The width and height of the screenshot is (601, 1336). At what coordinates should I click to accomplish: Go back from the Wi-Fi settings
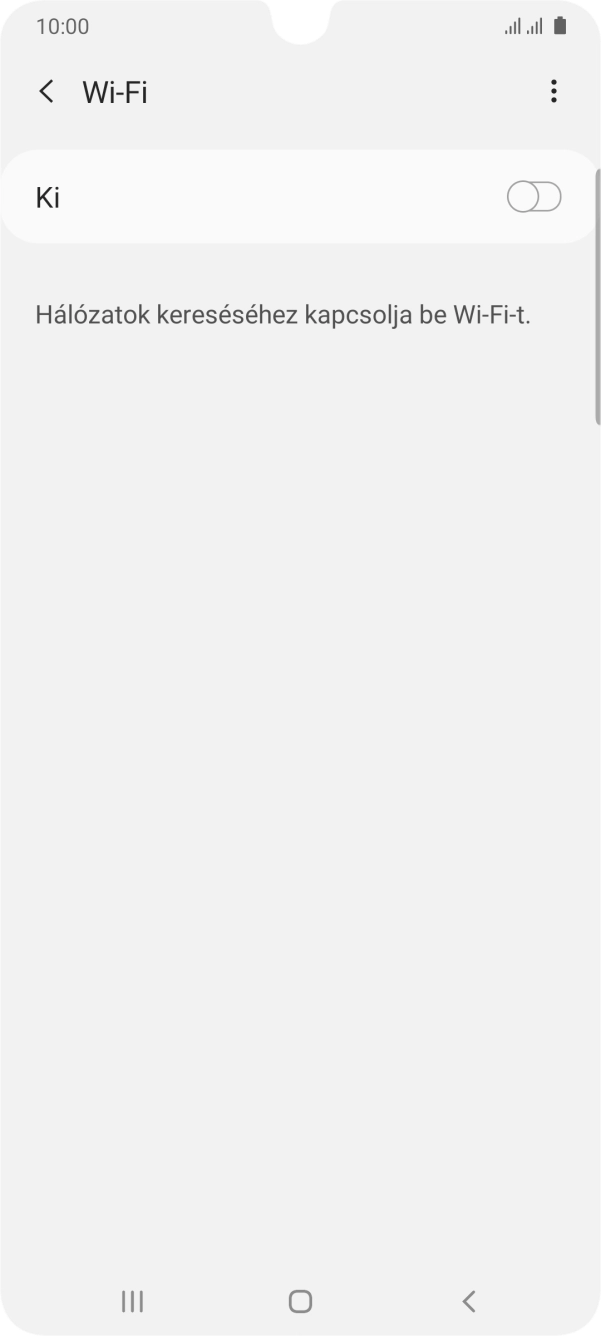tap(46, 92)
